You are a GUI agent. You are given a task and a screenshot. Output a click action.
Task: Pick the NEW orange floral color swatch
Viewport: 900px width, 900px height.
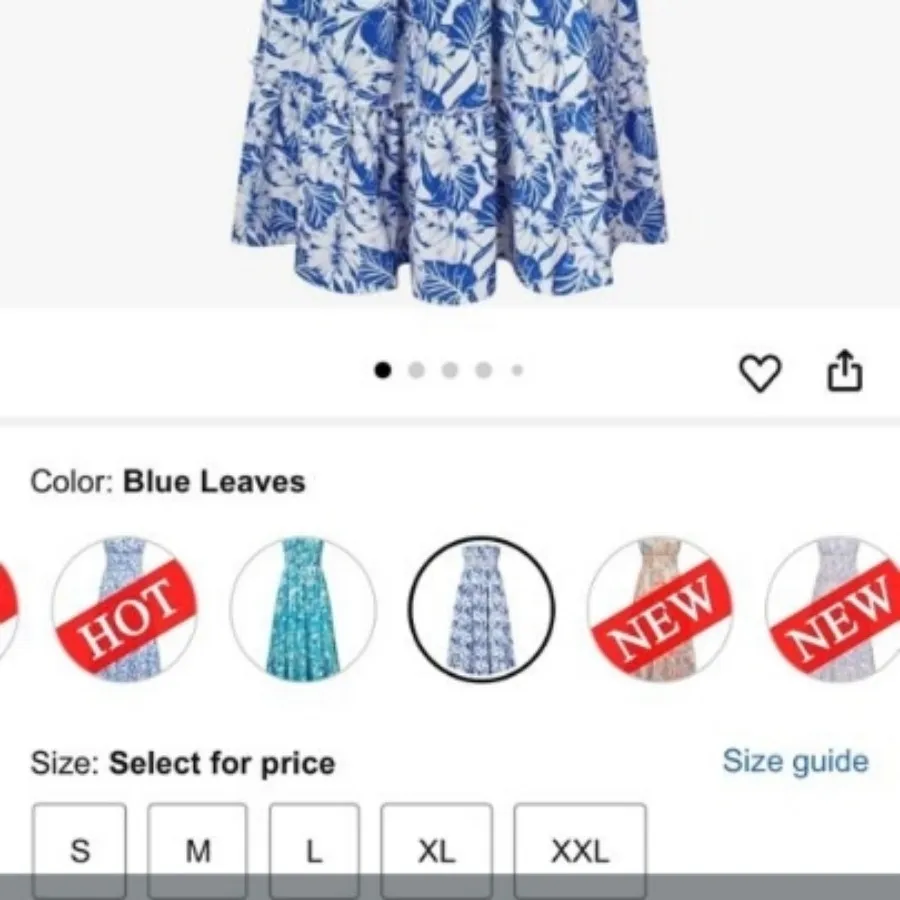[x=660, y=610]
